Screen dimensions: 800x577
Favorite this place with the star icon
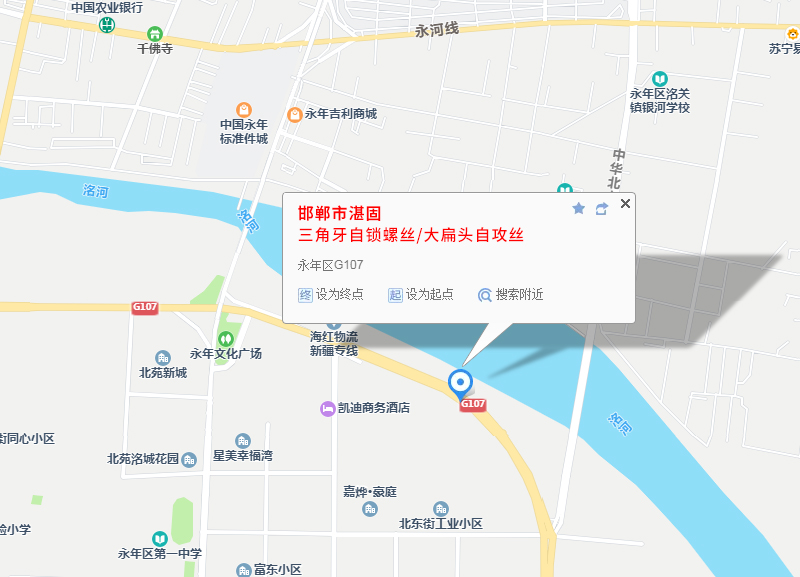pyautogui.click(x=578, y=208)
